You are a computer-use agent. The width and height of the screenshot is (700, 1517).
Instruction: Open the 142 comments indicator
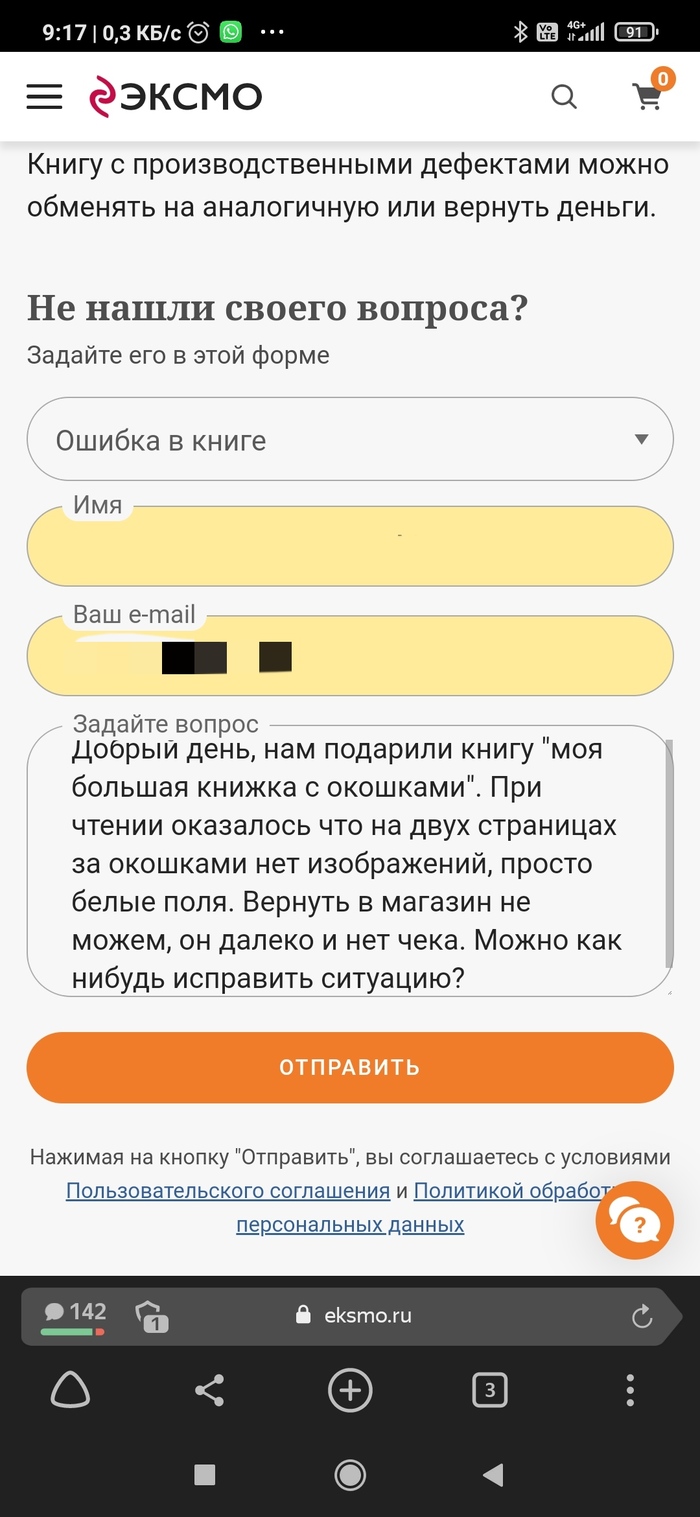point(75,1313)
